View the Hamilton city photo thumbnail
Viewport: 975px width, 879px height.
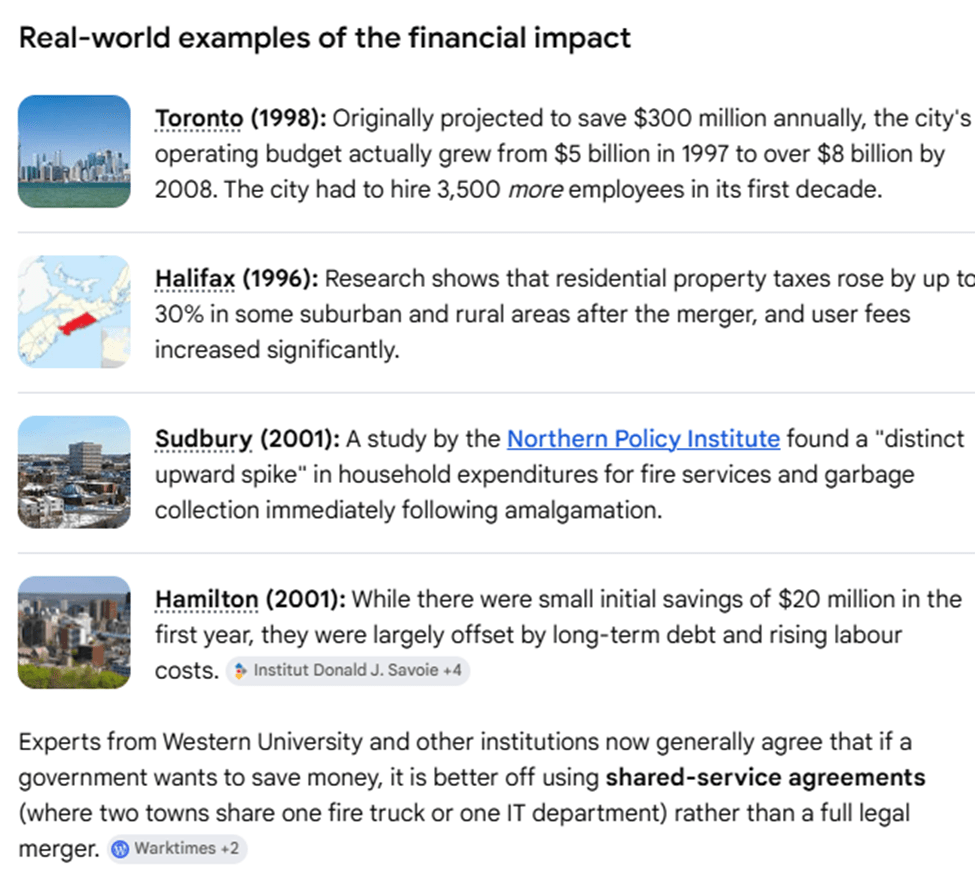pyautogui.click(x=74, y=631)
